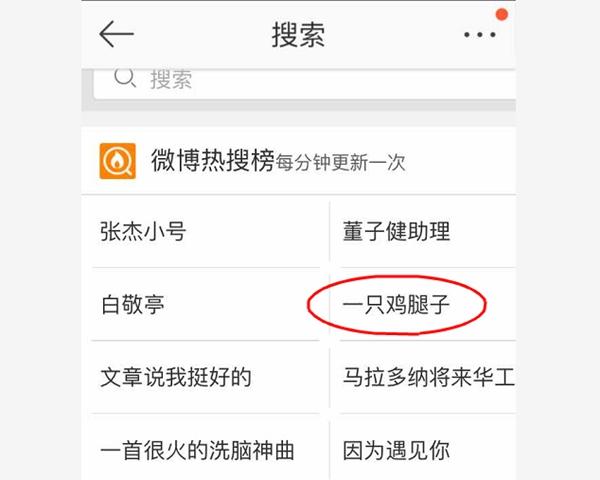Screen dimensions: 600x480
Task: Open hot search 因为遇见你
Action: (x=396, y=450)
